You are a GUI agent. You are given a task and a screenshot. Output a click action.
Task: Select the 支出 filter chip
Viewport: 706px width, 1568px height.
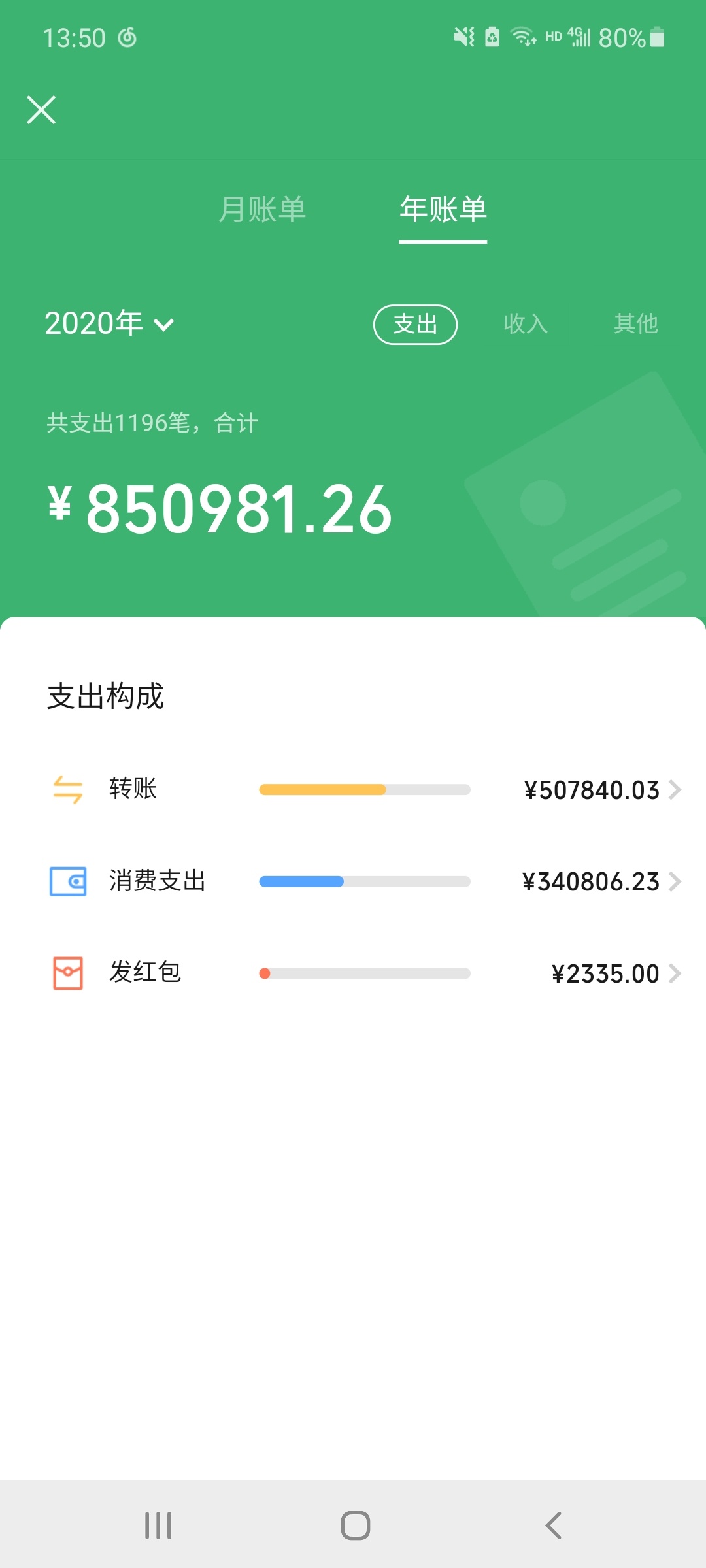(x=415, y=324)
